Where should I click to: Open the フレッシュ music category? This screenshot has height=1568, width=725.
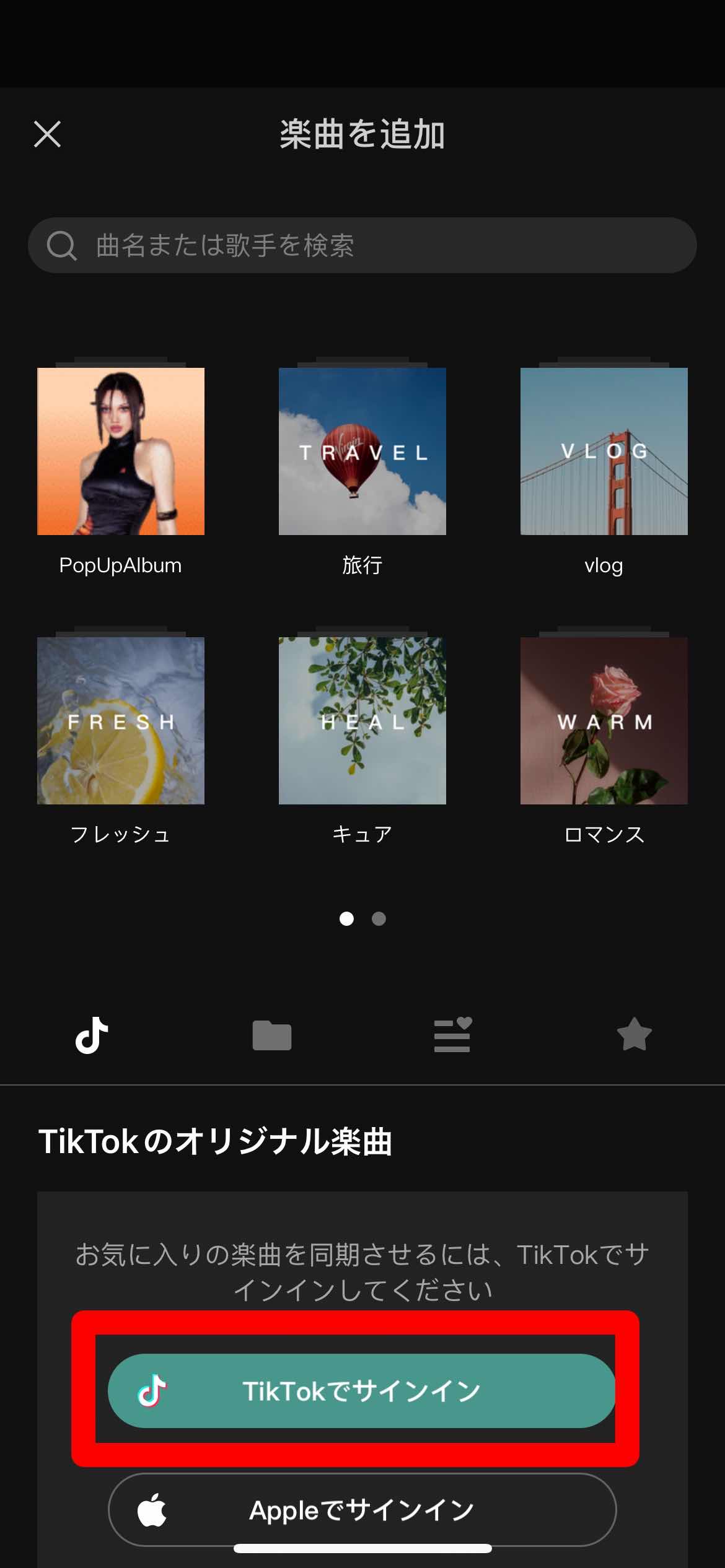pos(121,721)
